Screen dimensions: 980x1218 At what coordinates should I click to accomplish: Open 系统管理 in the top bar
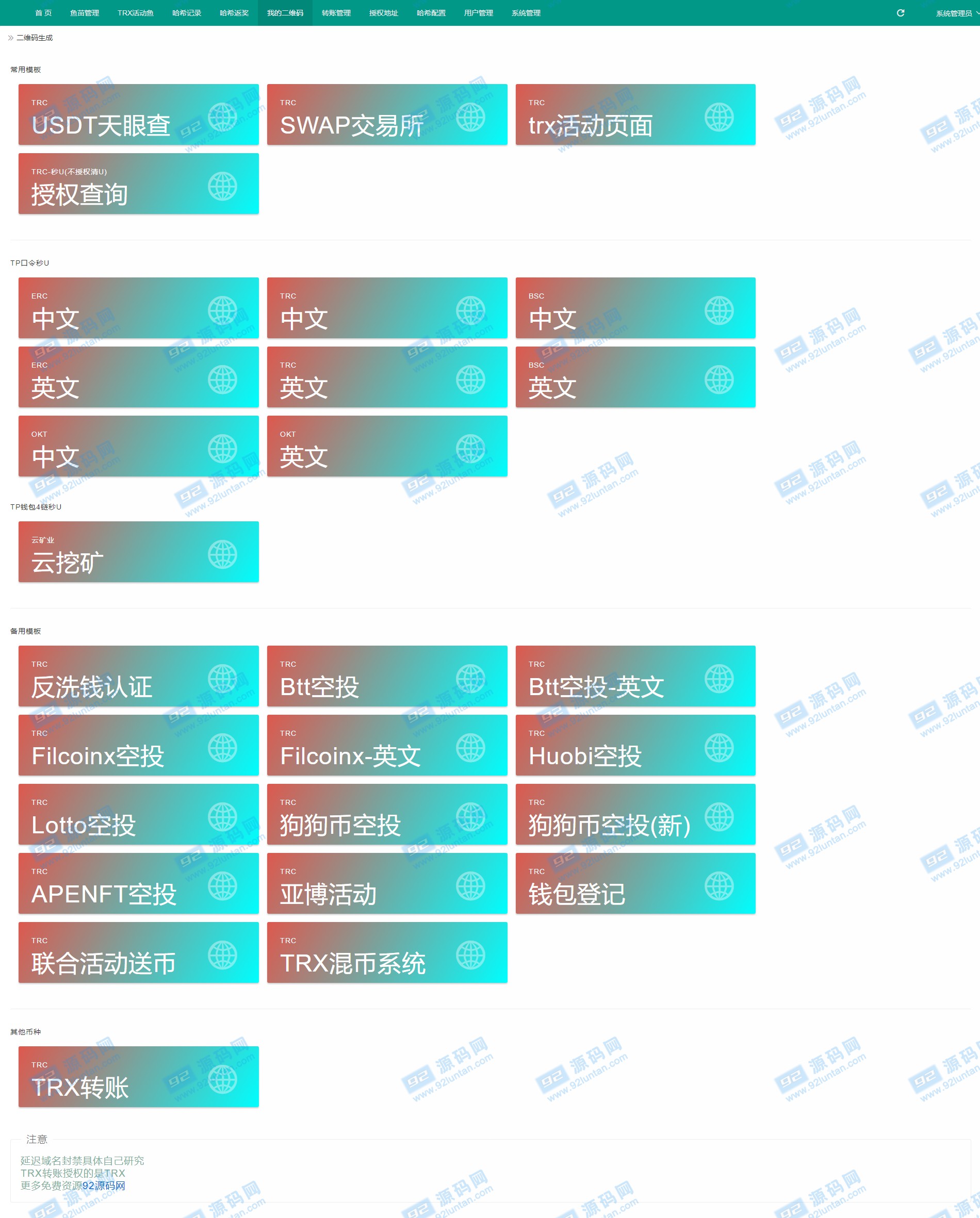click(526, 13)
